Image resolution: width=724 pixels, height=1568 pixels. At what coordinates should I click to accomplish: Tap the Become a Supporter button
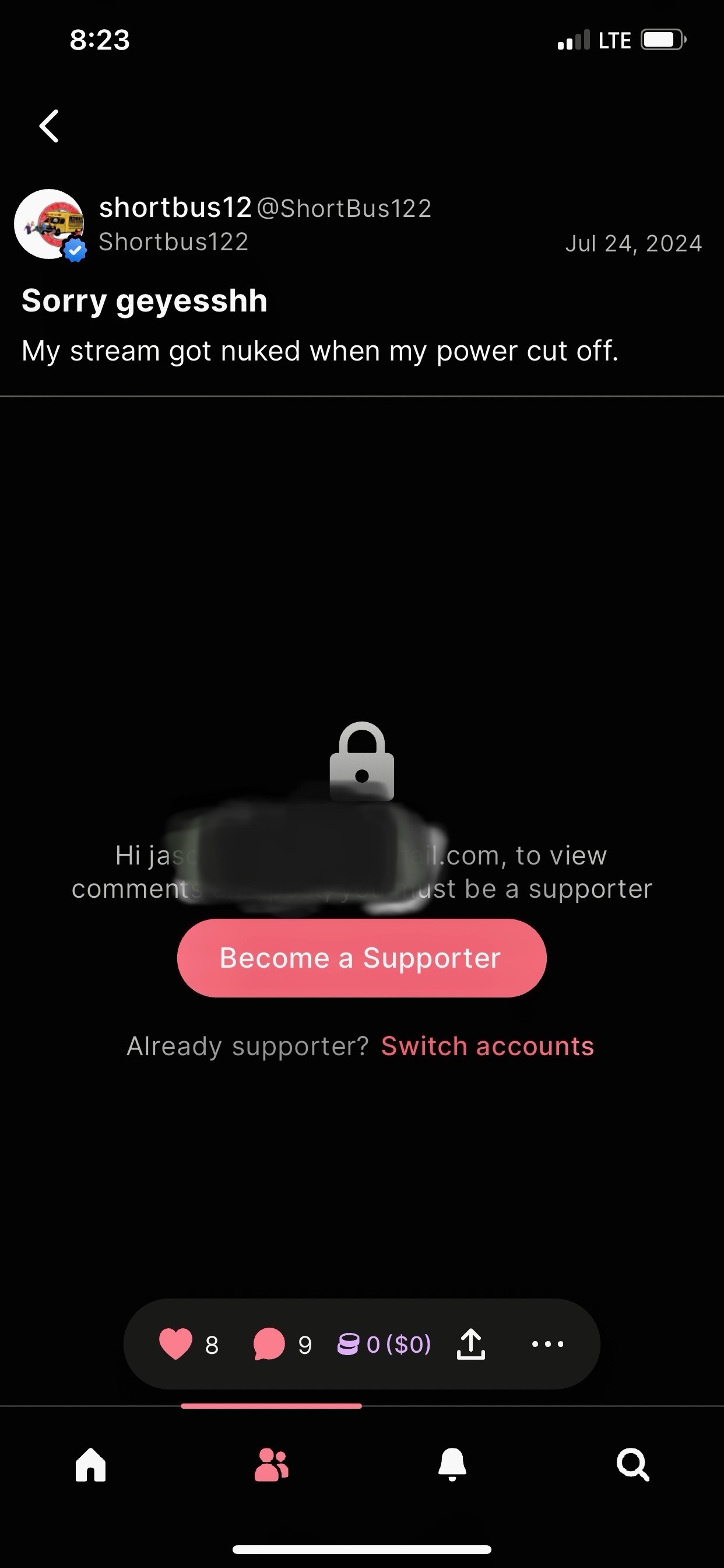(361, 958)
